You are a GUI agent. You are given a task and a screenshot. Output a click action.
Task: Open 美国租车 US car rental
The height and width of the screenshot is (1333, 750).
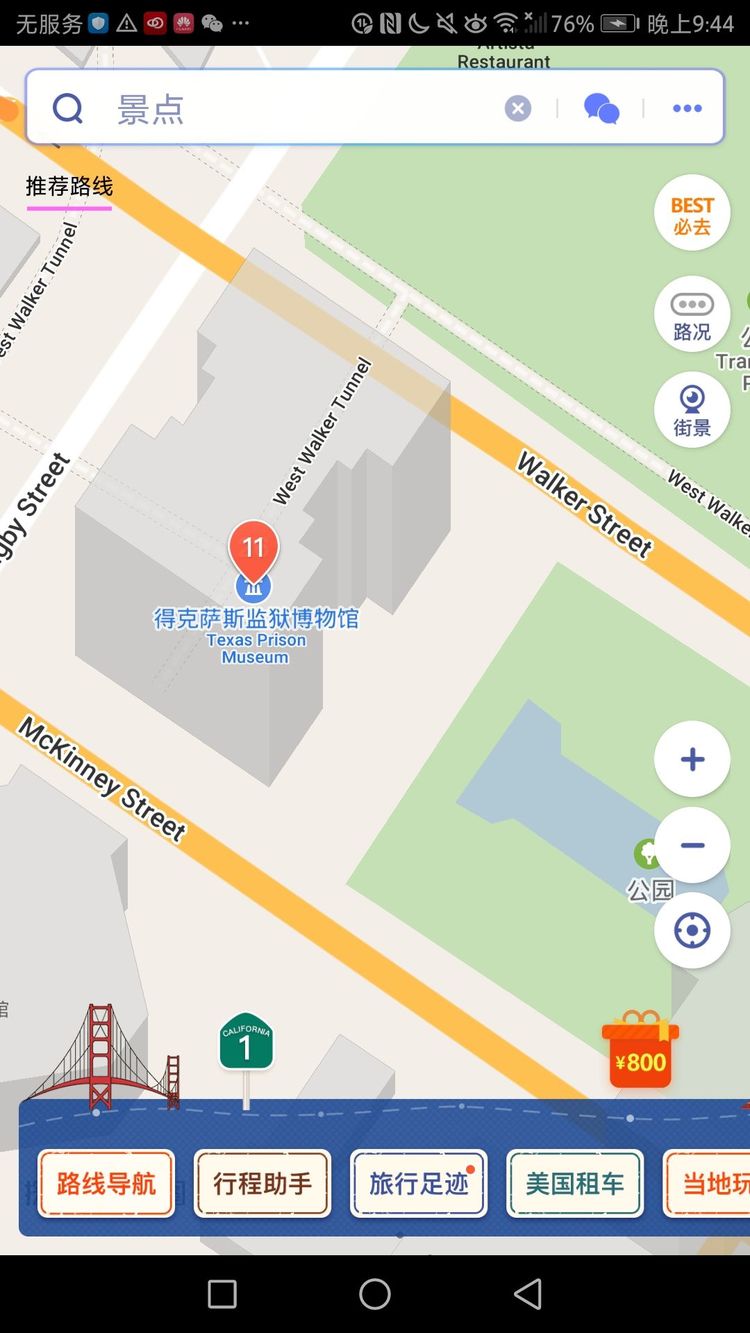(575, 1184)
